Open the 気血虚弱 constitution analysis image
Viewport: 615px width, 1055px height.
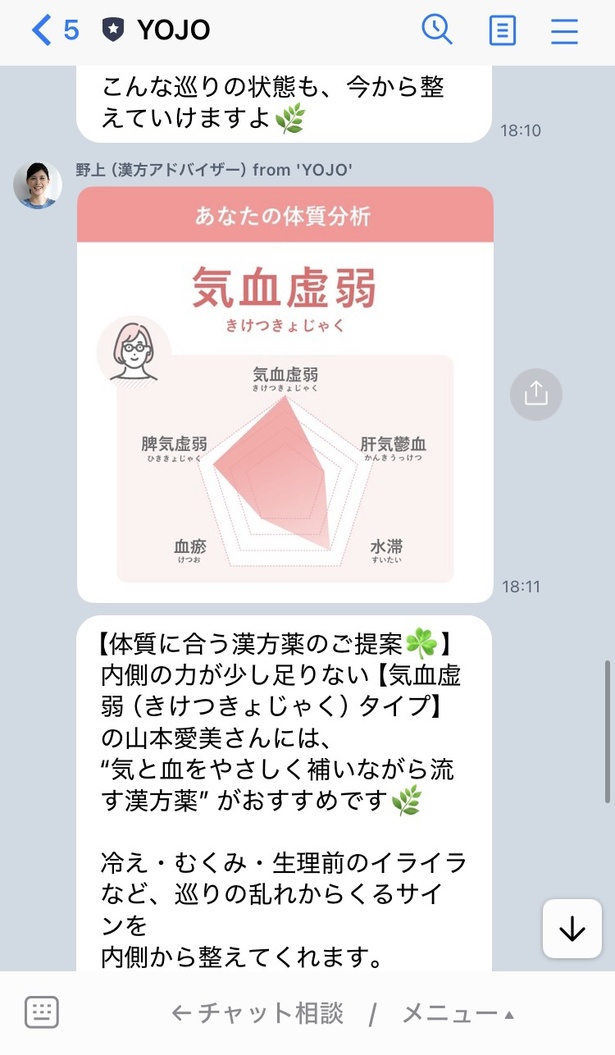click(x=285, y=395)
